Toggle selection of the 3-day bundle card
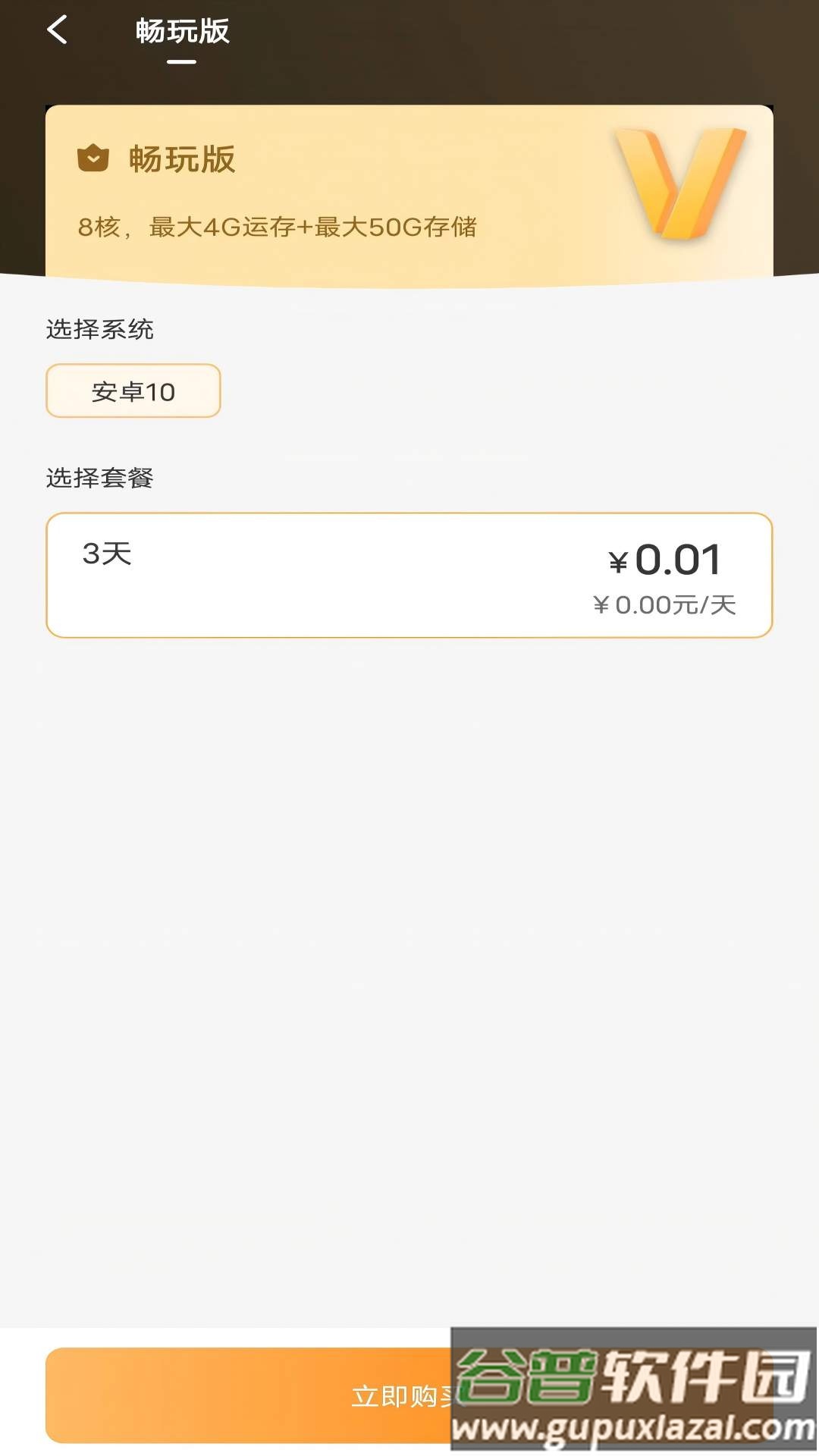819x1456 pixels. (x=409, y=574)
